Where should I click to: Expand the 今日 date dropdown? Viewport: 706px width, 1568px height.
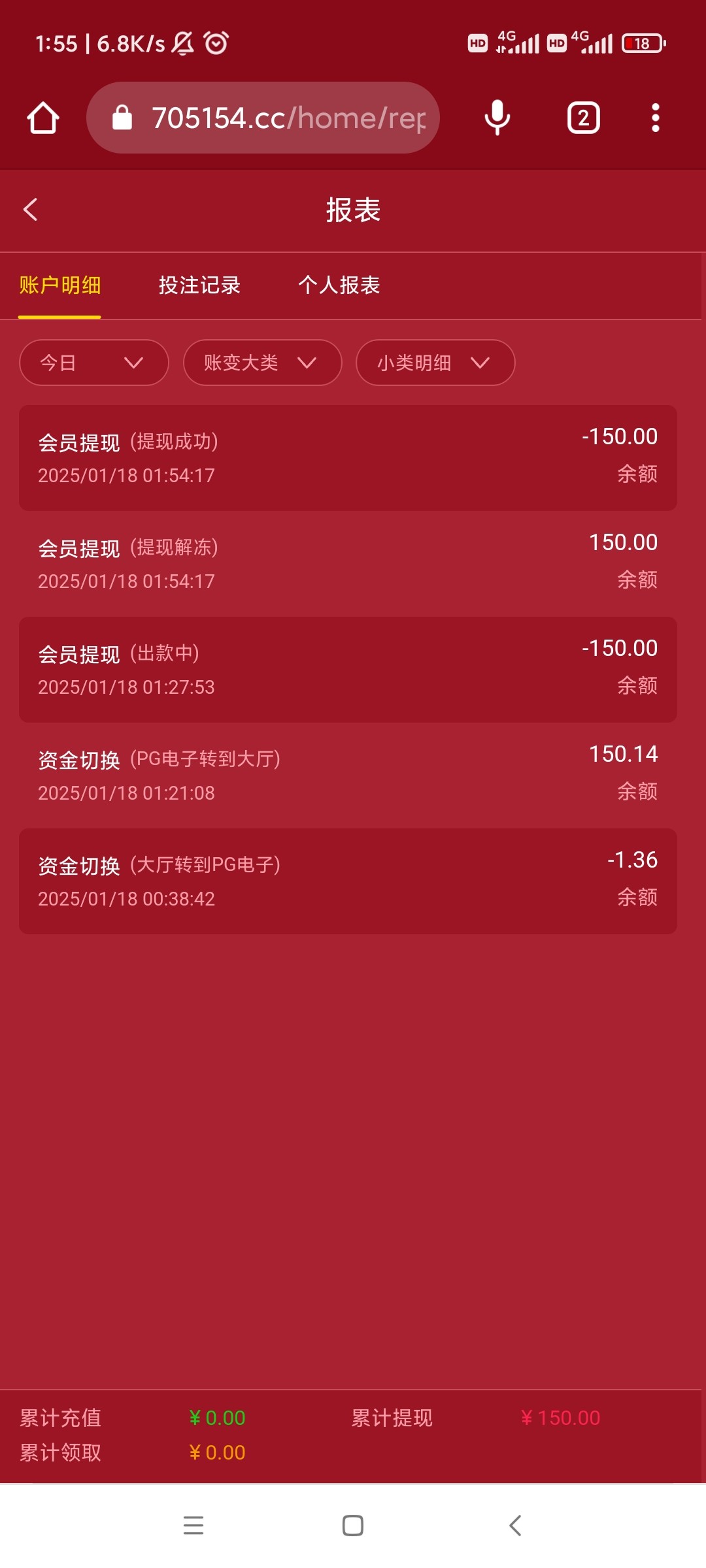(93, 363)
